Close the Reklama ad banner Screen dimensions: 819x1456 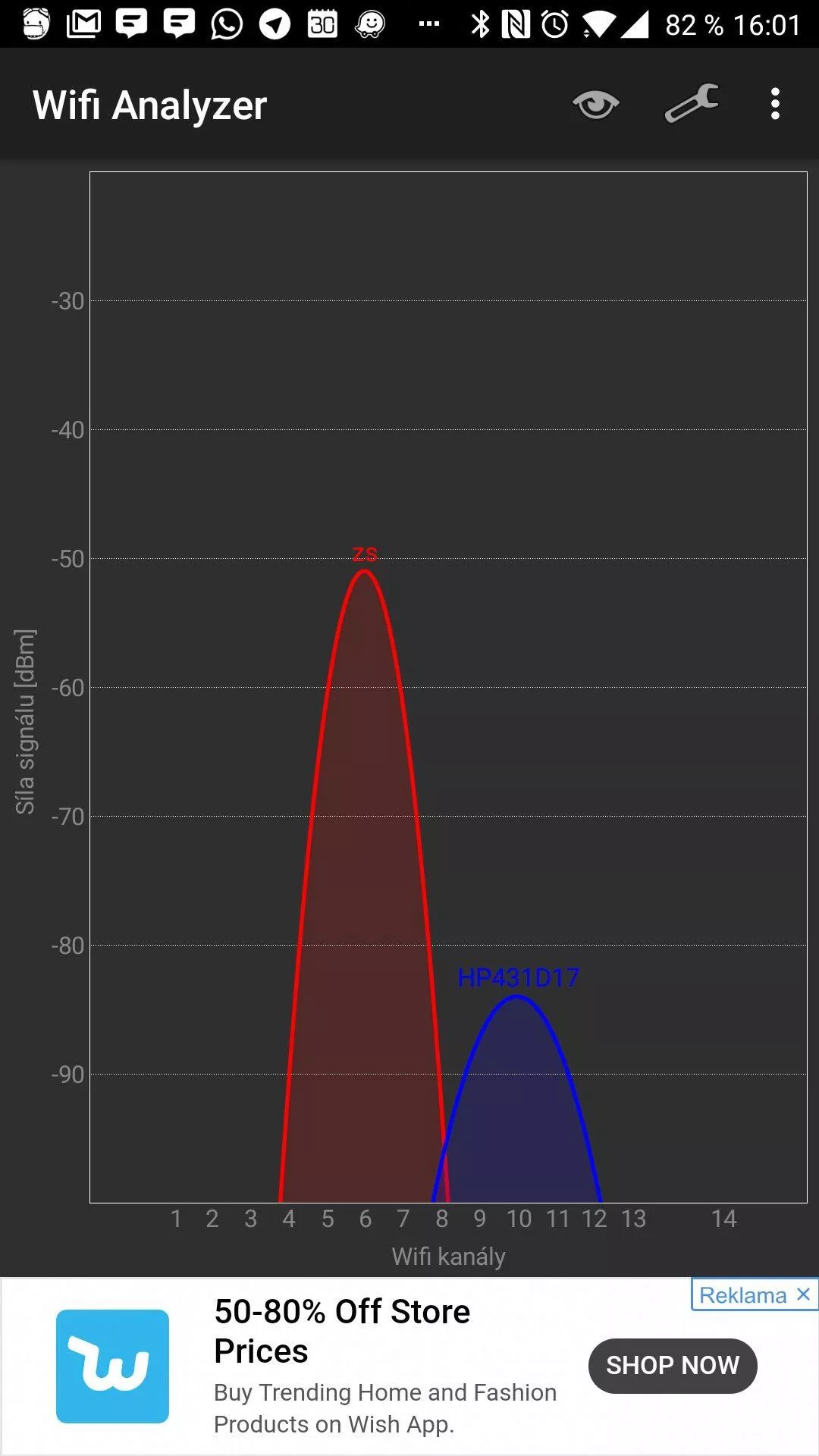[803, 1294]
